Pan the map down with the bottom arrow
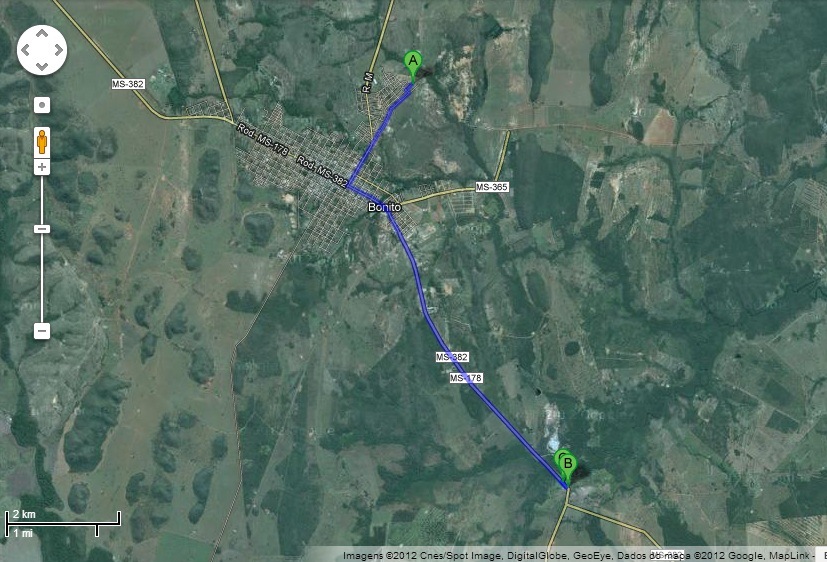827x562 pixels. 41,65
